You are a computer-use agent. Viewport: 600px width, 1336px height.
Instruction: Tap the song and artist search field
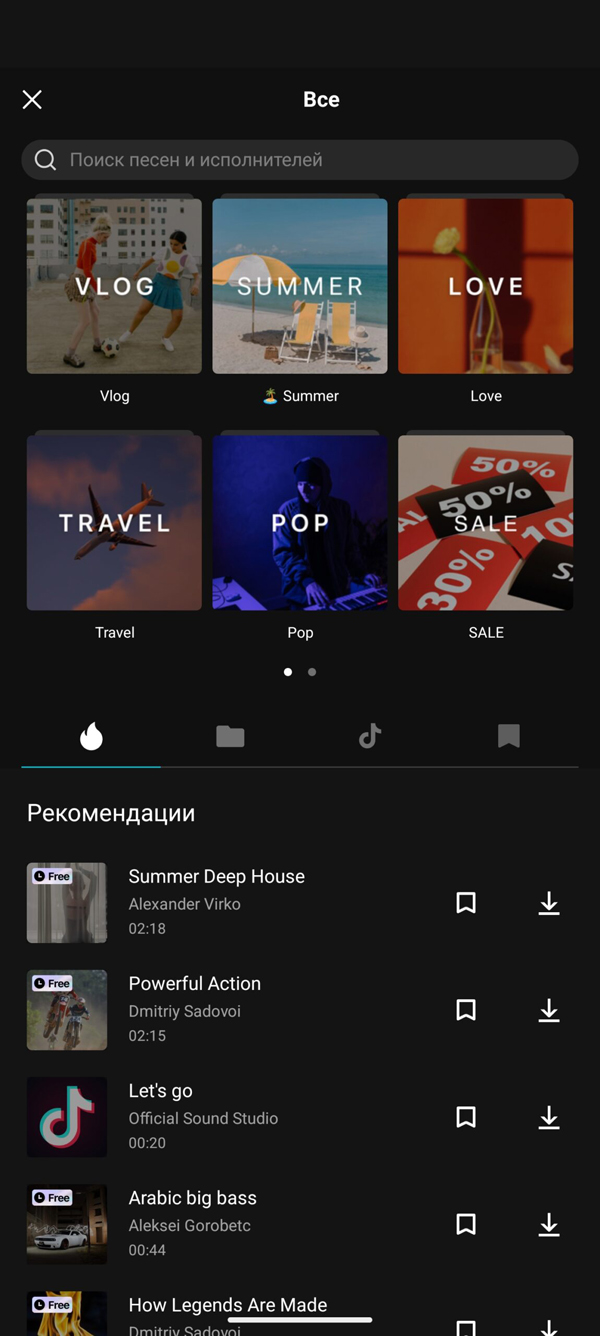click(x=300, y=160)
